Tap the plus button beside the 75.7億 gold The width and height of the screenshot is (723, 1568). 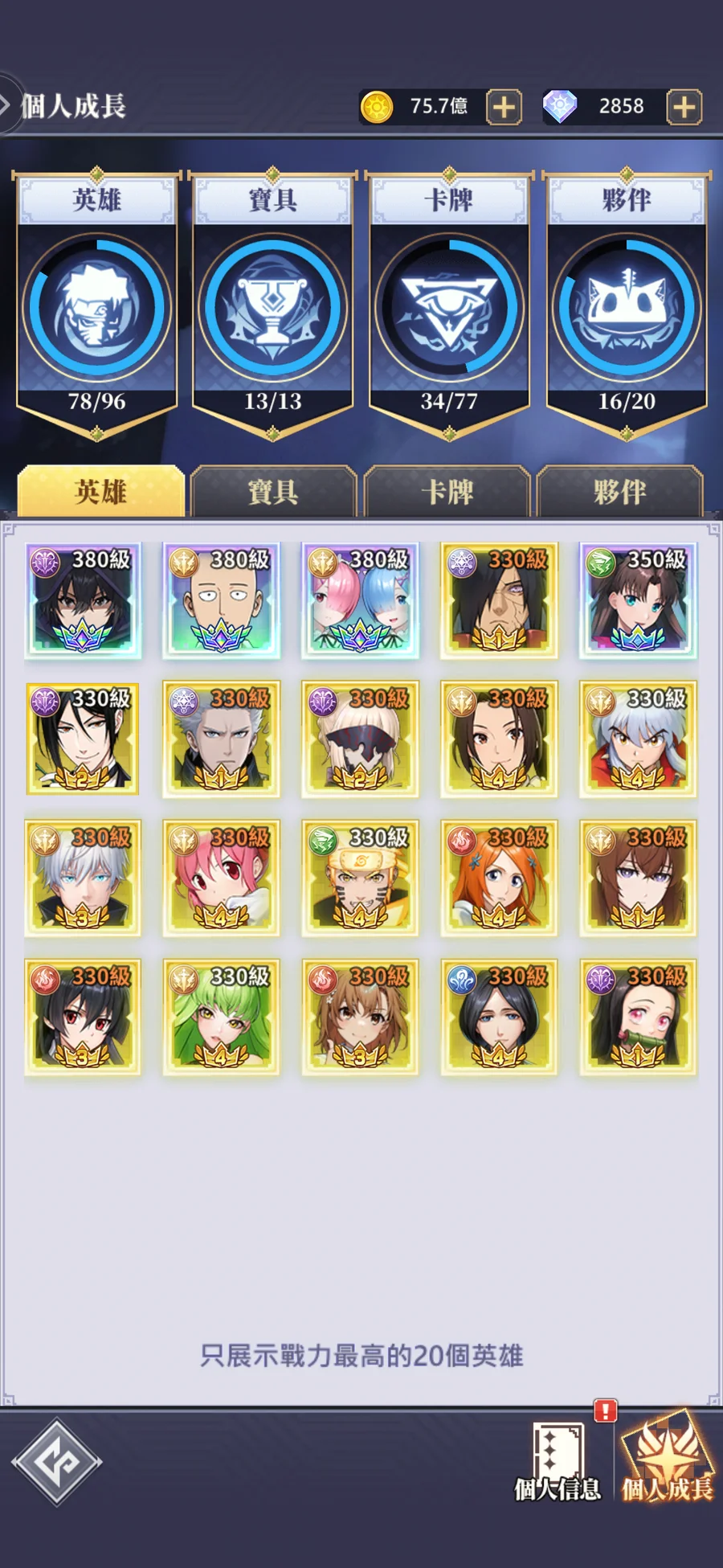click(x=504, y=107)
